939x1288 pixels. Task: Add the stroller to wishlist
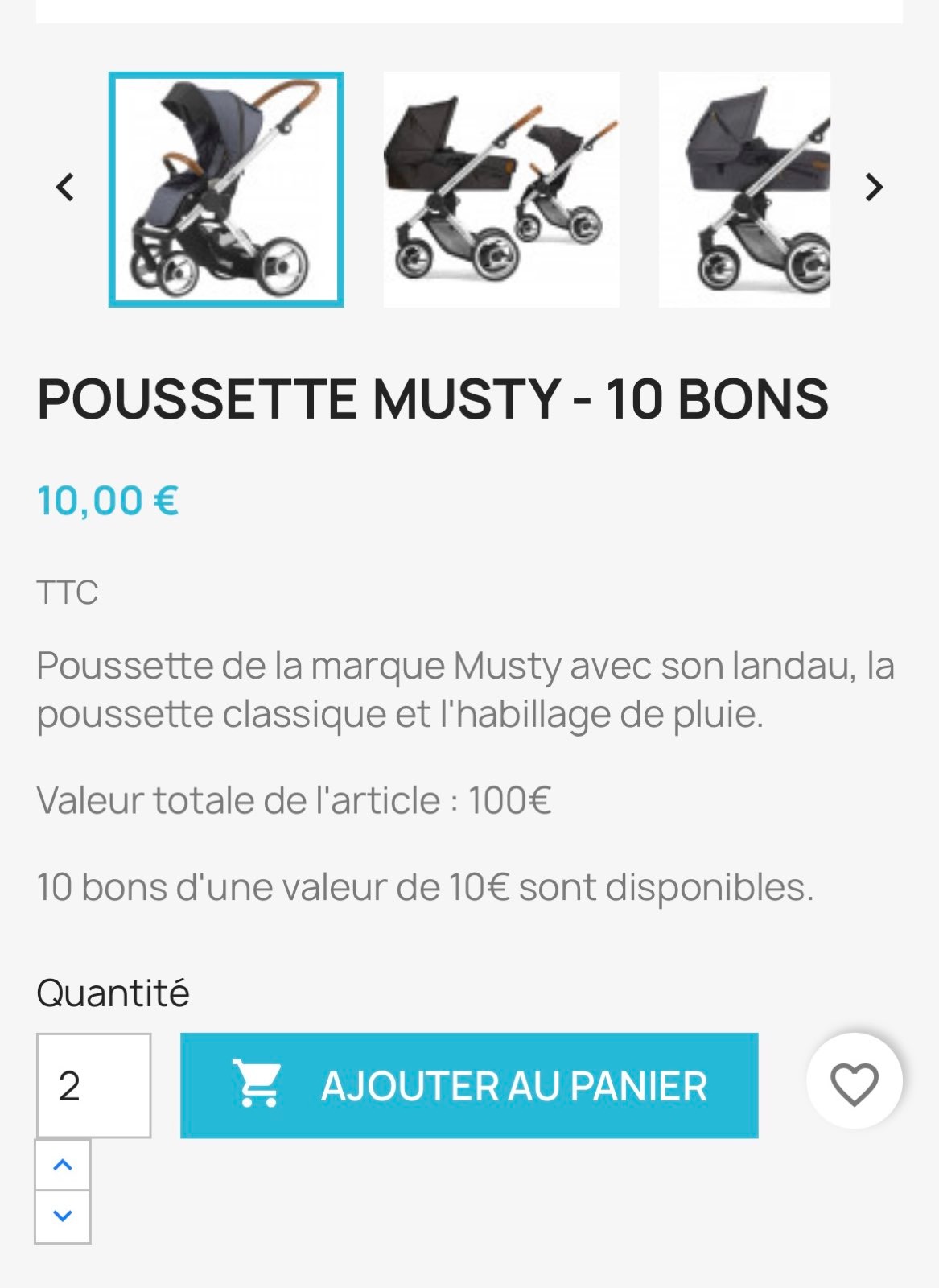(x=854, y=1083)
